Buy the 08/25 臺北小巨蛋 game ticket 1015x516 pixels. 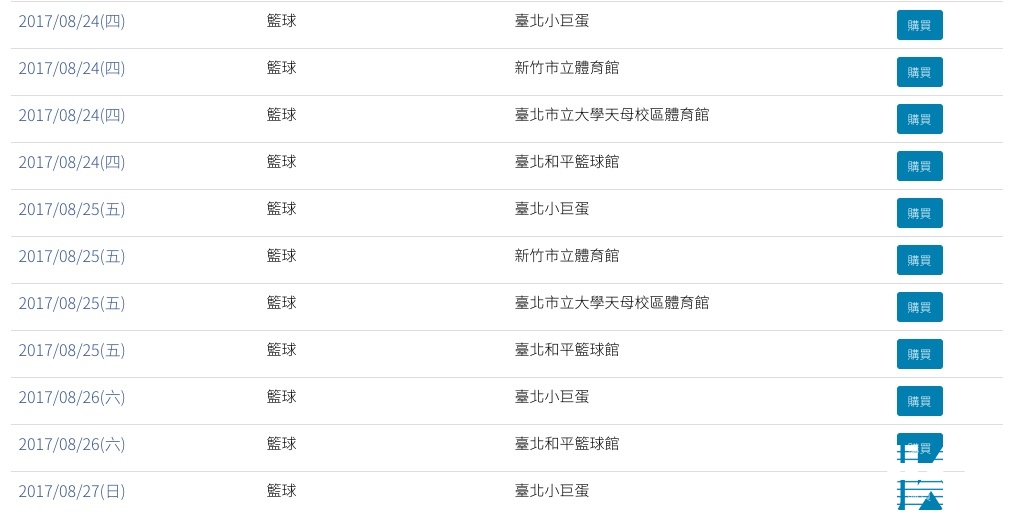click(919, 213)
